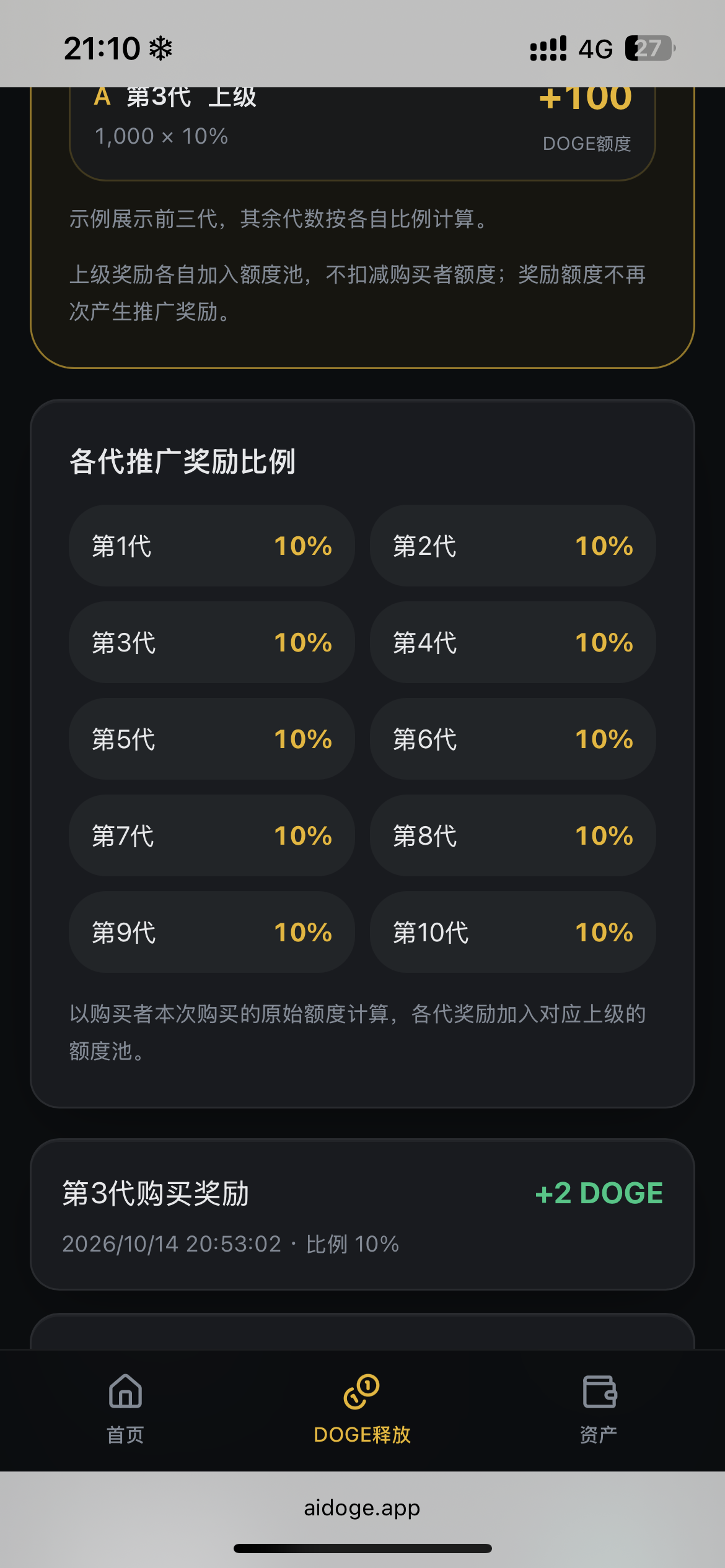Viewport: 725px width, 1568px height.
Task: Switch to the 资产 assets tab
Action: click(x=599, y=1409)
